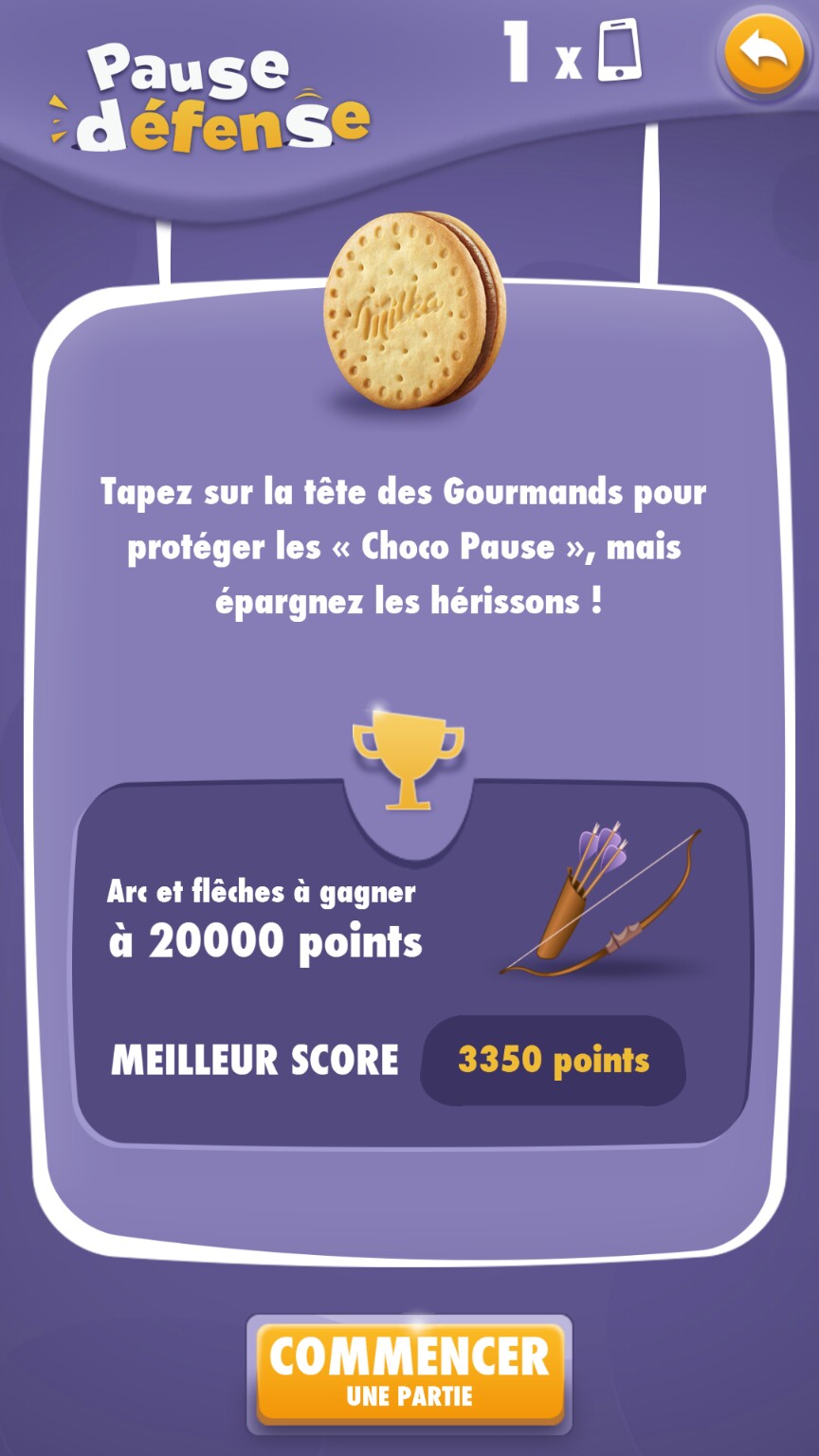Start a game with Commencer une partie
This screenshot has height=1456, width=819.
tap(409, 1373)
